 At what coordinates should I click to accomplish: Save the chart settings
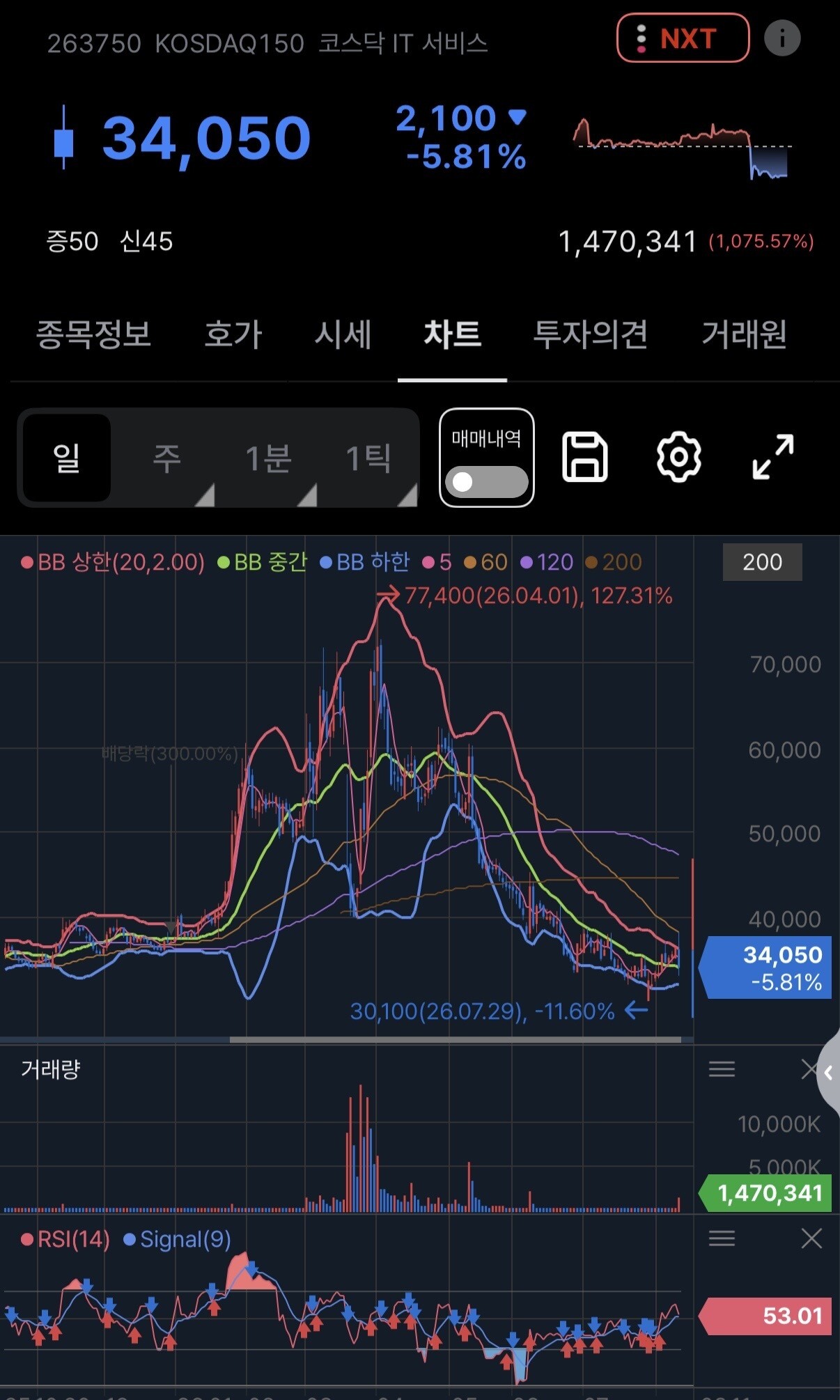(584, 457)
